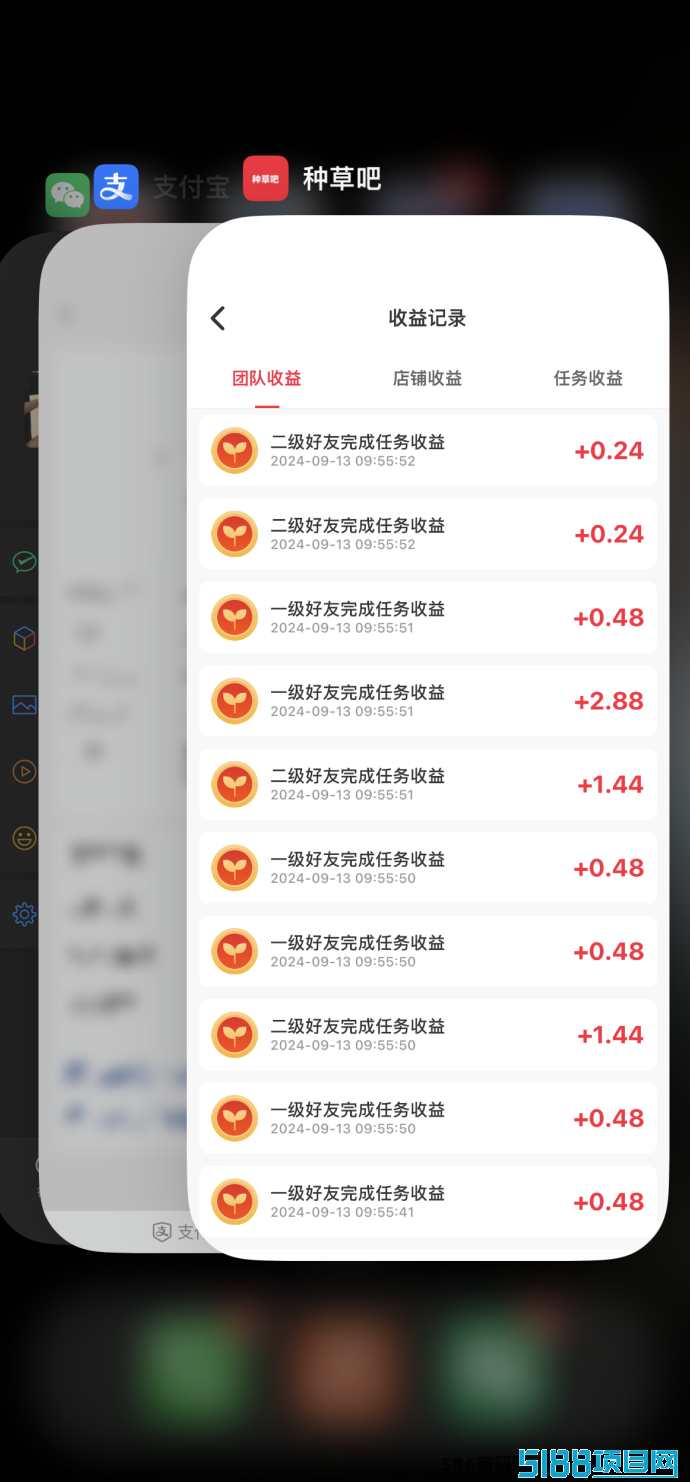This screenshot has height=1482, width=690.
Task: Open the 种草吧 app card
Action: click(428, 738)
